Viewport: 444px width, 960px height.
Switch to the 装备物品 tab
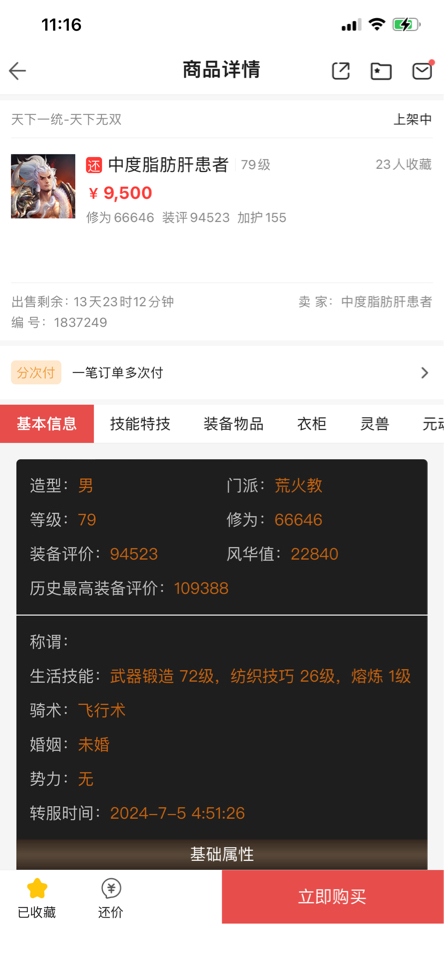pos(233,424)
